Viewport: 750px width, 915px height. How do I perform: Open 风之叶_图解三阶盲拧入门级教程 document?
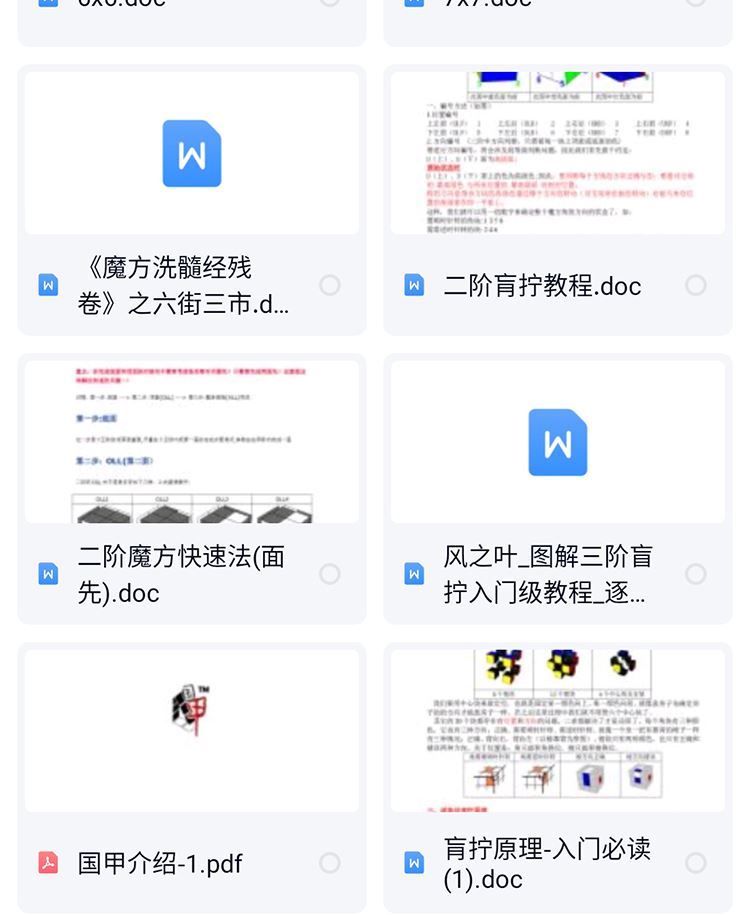557,443
